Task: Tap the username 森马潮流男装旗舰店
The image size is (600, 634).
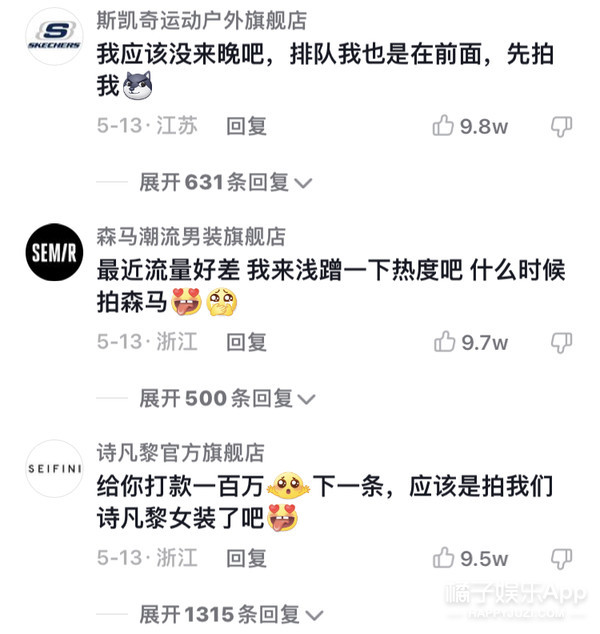Action: click(x=190, y=236)
